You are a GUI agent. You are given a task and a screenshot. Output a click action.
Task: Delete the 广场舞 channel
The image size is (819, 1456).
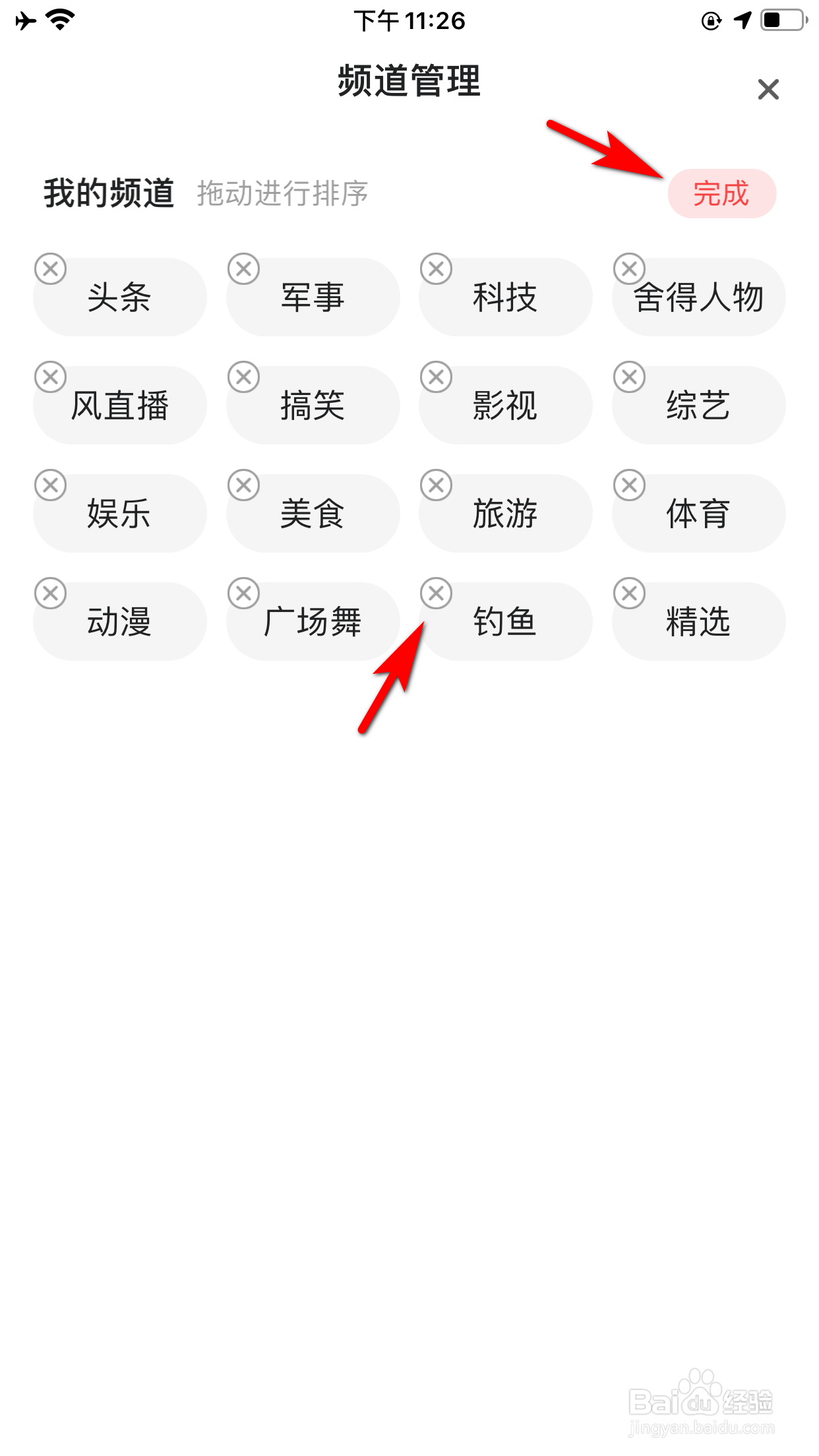243,593
